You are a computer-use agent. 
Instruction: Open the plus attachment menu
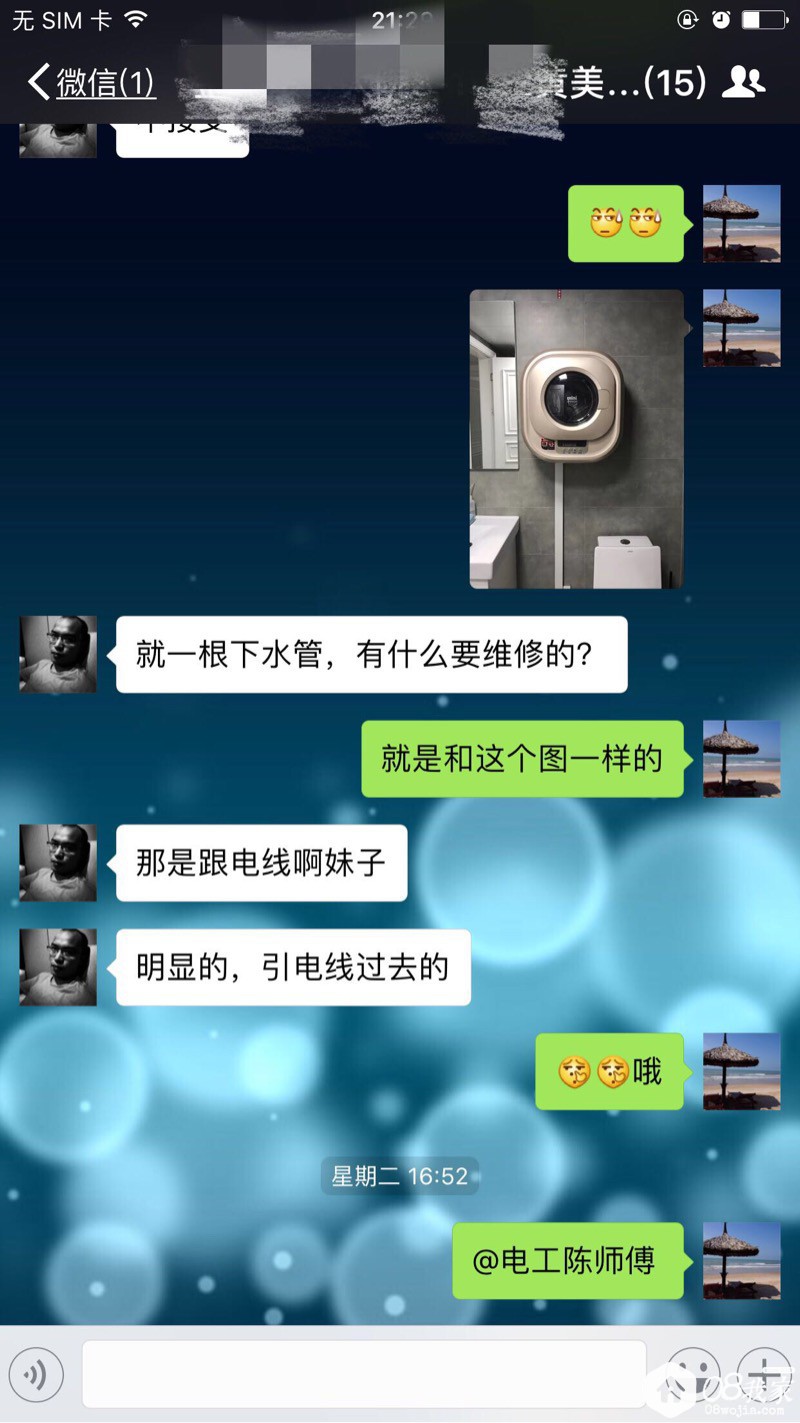pyautogui.click(x=764, y=1375)
